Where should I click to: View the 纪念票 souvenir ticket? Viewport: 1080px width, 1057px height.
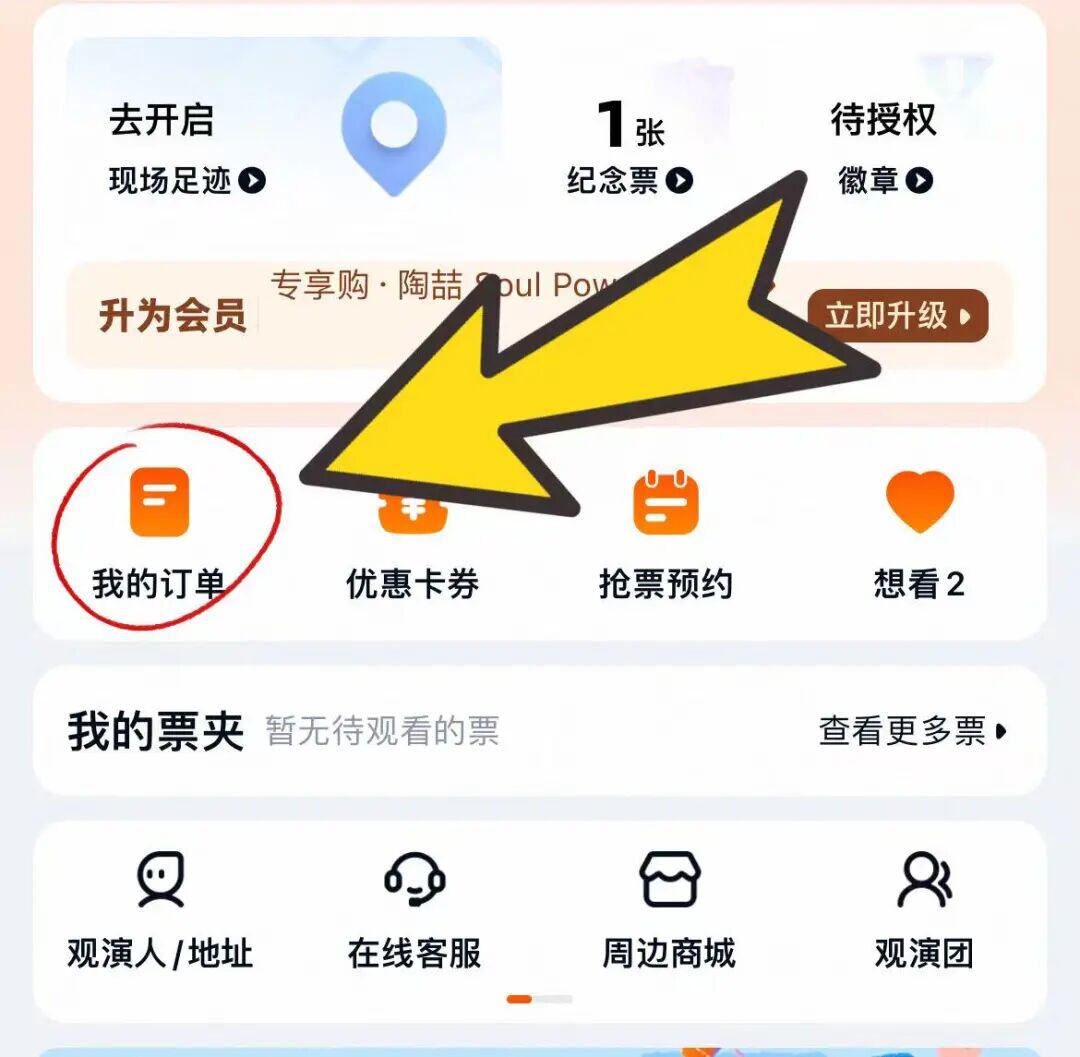tap(630, 180)
